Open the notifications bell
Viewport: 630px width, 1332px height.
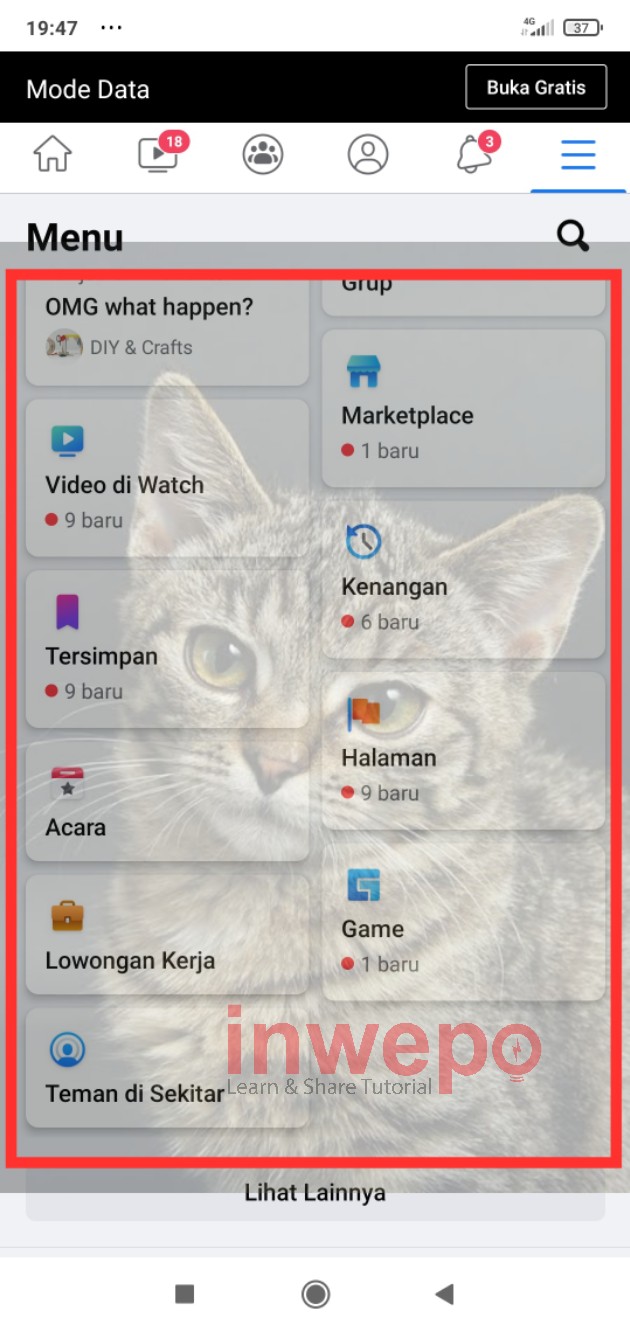coord(473,155)
